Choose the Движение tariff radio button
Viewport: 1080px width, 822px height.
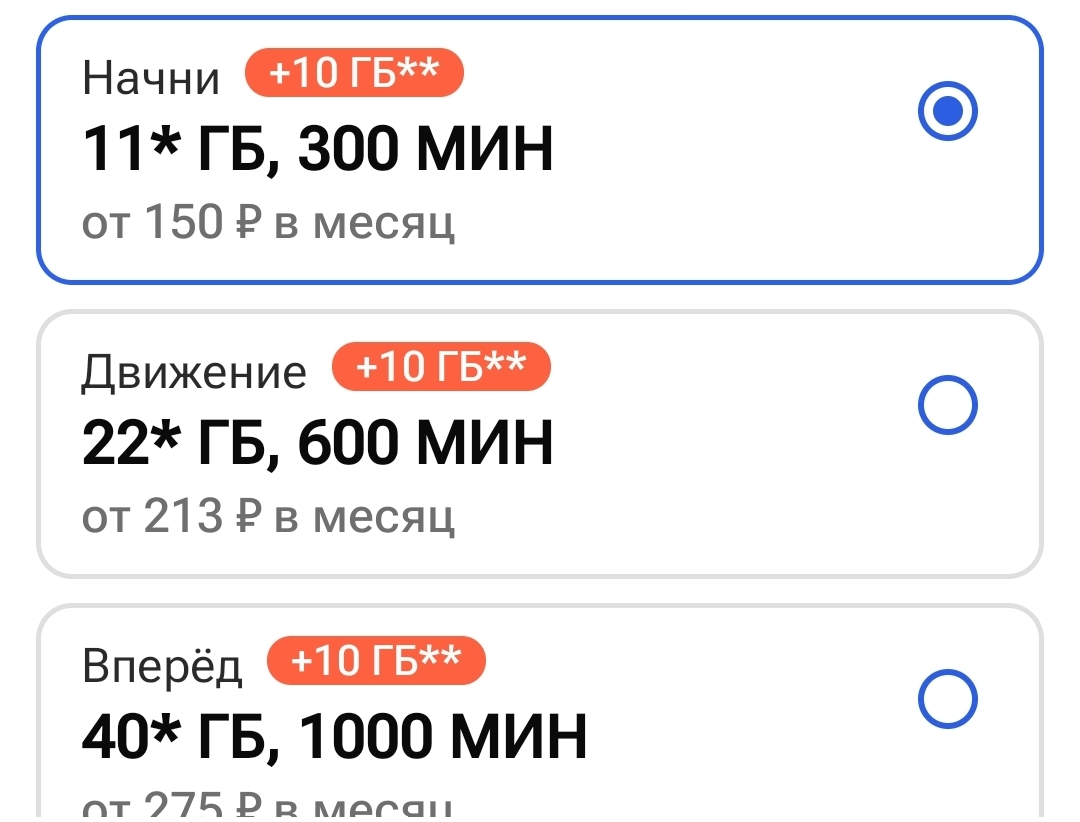click(x=947, y=405)
